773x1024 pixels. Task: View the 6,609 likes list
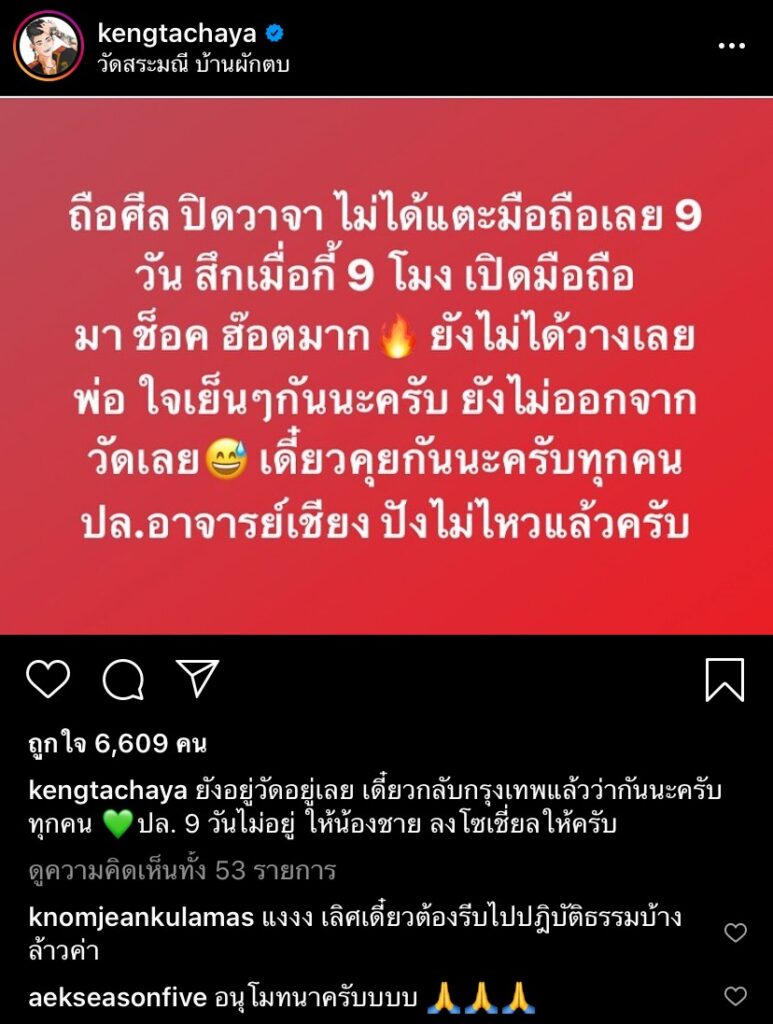point(117,745)
